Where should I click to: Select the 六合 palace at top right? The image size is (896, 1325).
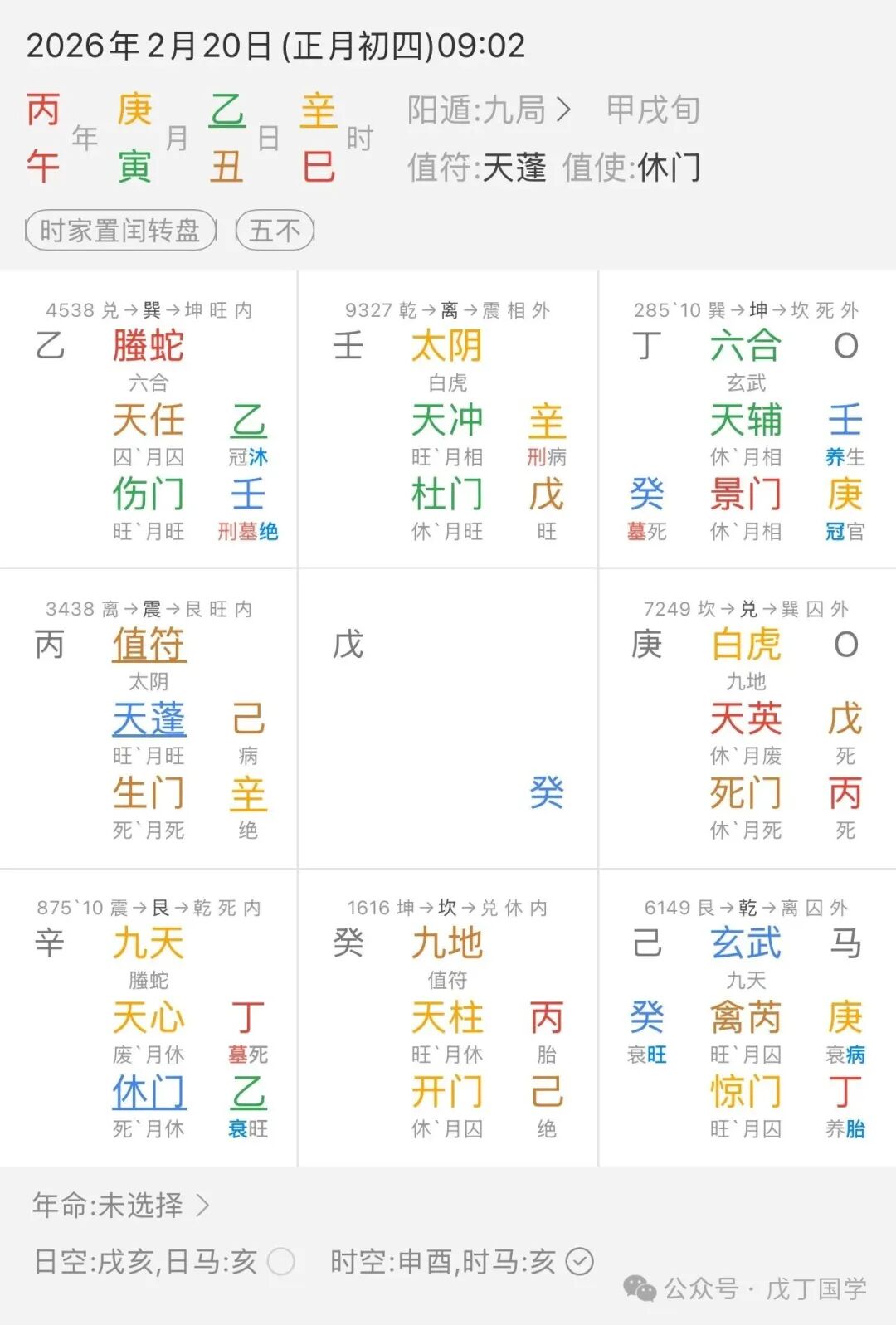(x=746, y=347)
